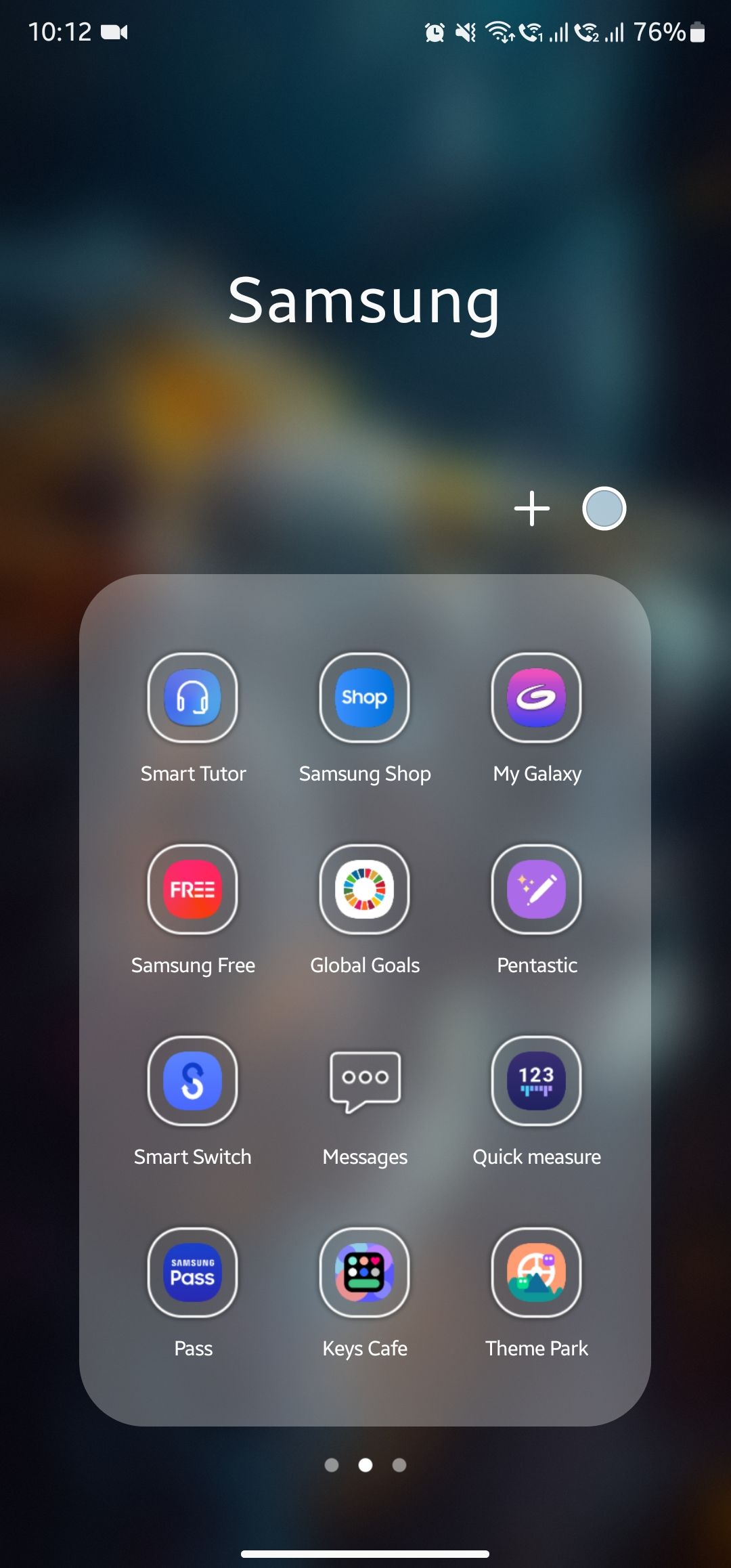Add apps to the Samsung folder
Screen dimensions: 731x1568
pyautogui.click(x=532, y=508)
